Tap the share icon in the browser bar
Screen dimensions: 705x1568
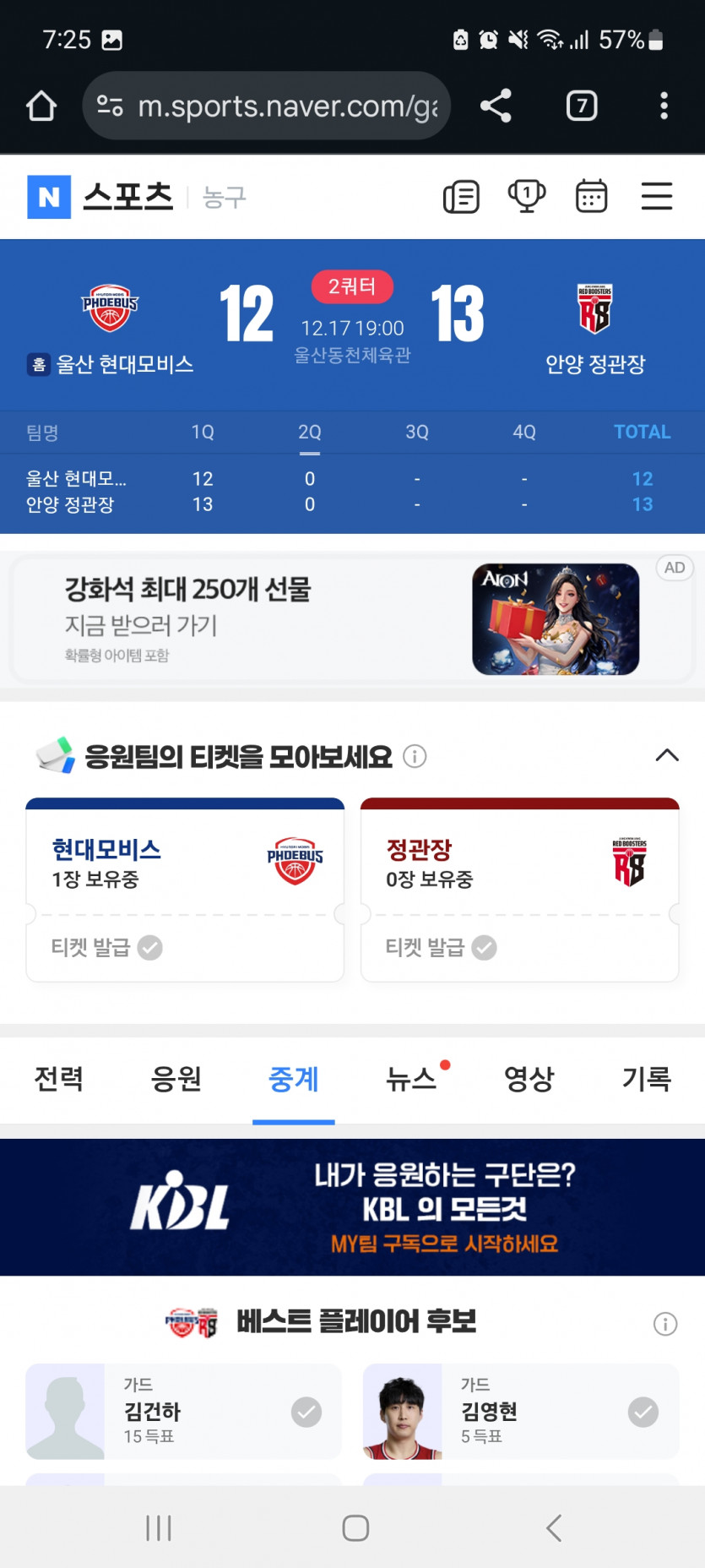pos(496,106)
